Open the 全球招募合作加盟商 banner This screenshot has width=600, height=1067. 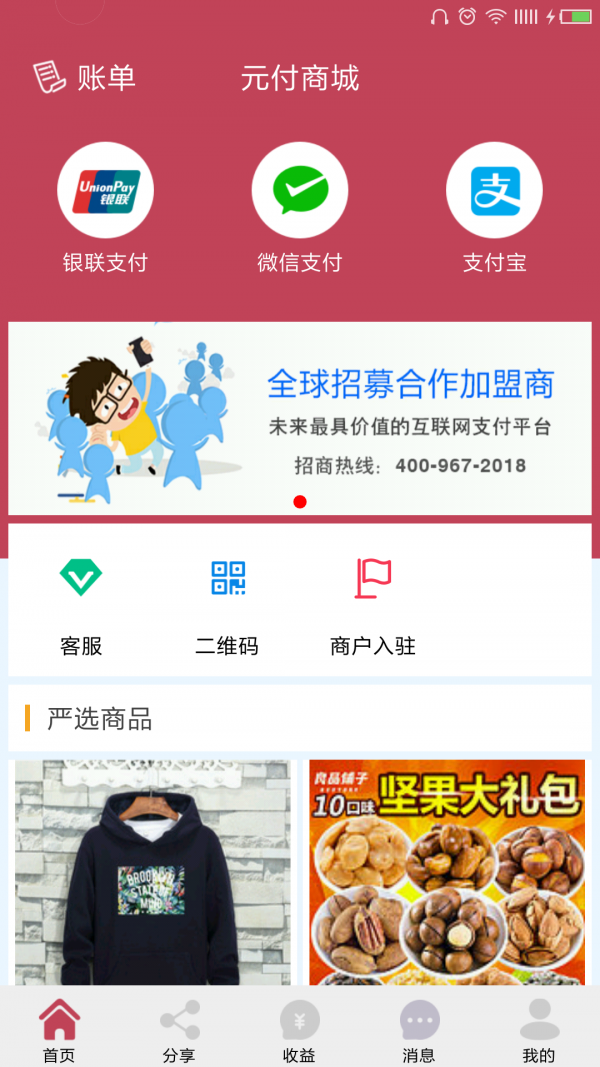point(300,418)
